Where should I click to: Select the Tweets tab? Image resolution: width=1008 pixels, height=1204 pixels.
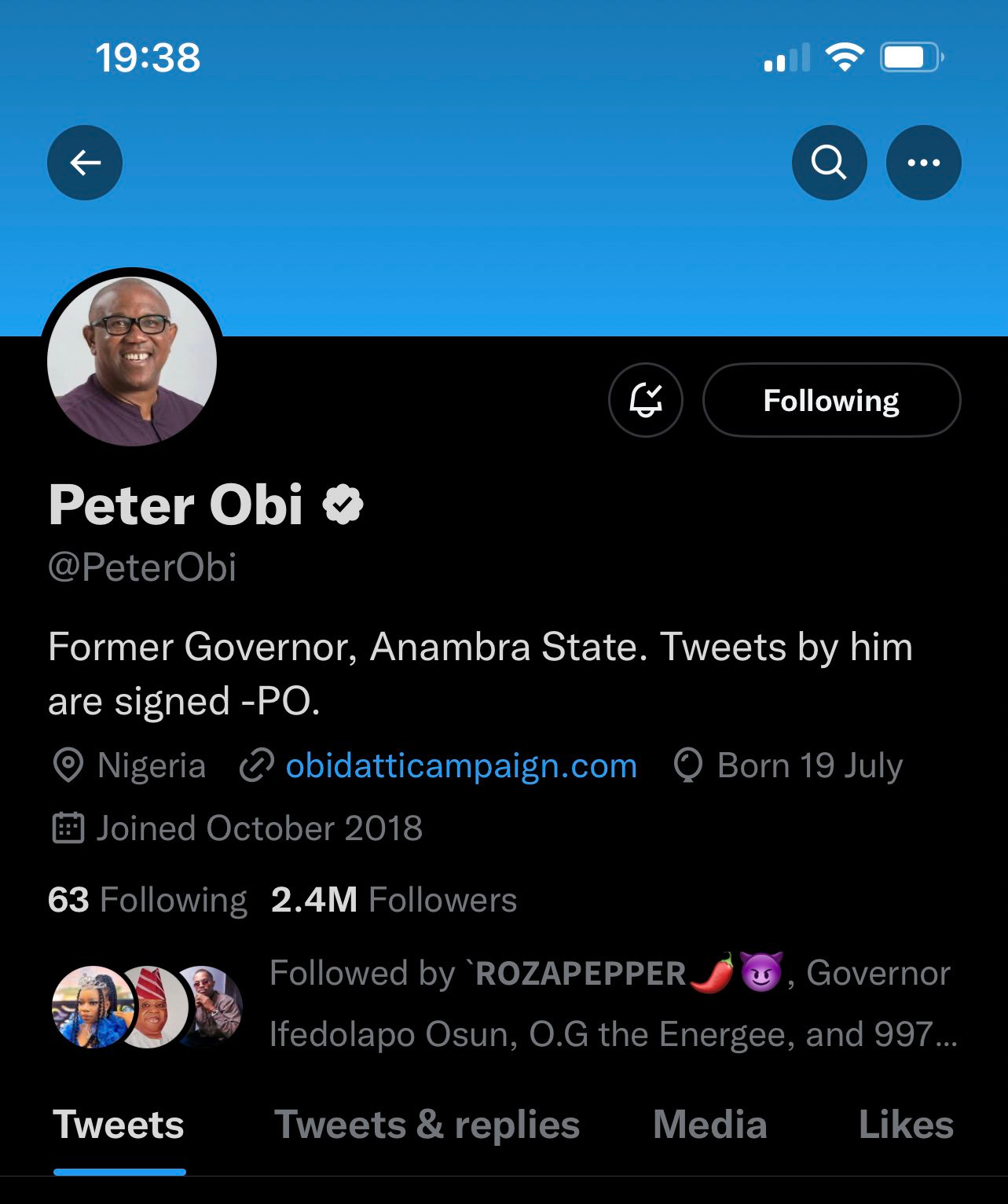tap(119, 1125)
